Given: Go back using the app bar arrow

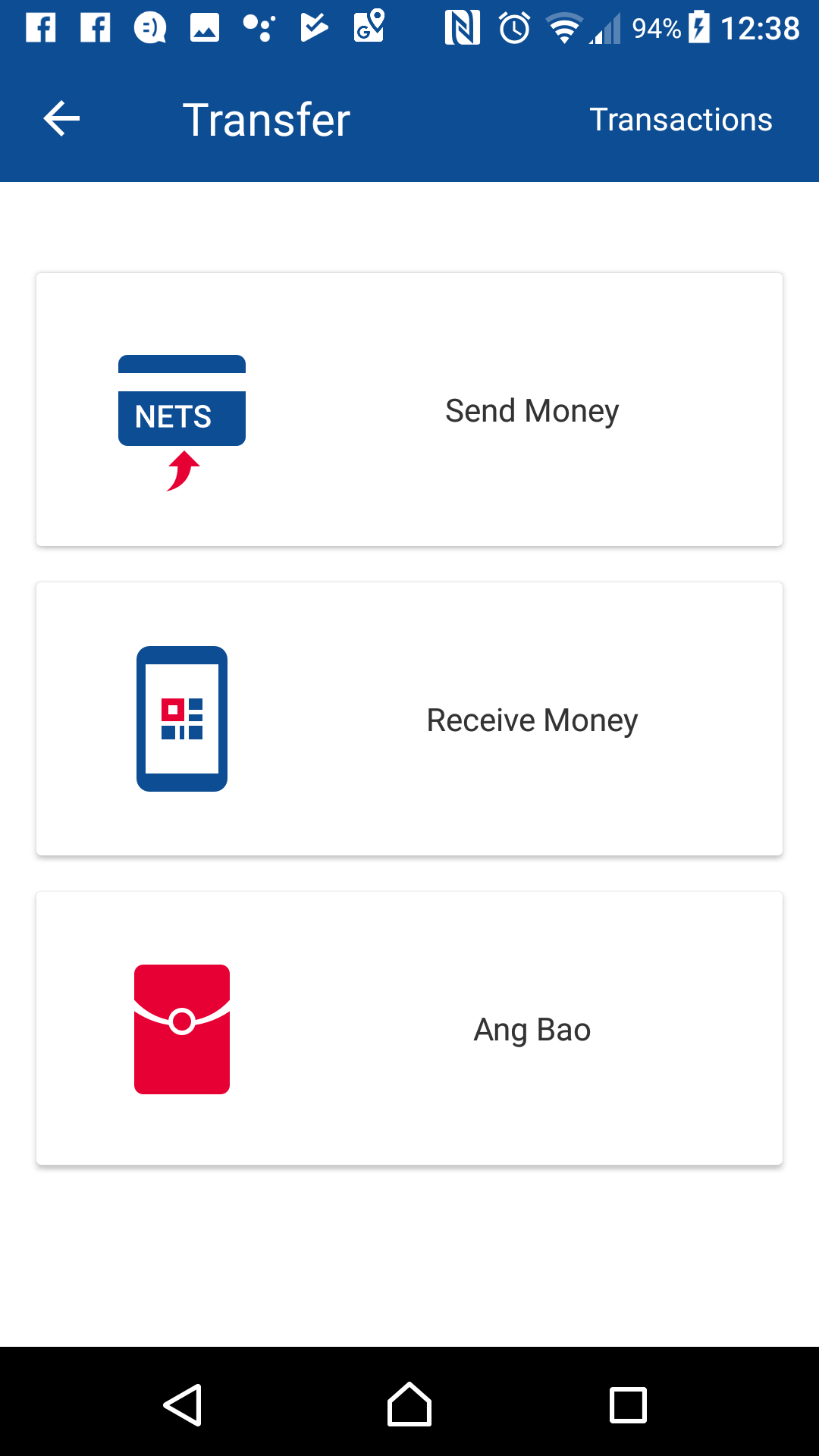Looking at the screenshot, I should [61, 119].
